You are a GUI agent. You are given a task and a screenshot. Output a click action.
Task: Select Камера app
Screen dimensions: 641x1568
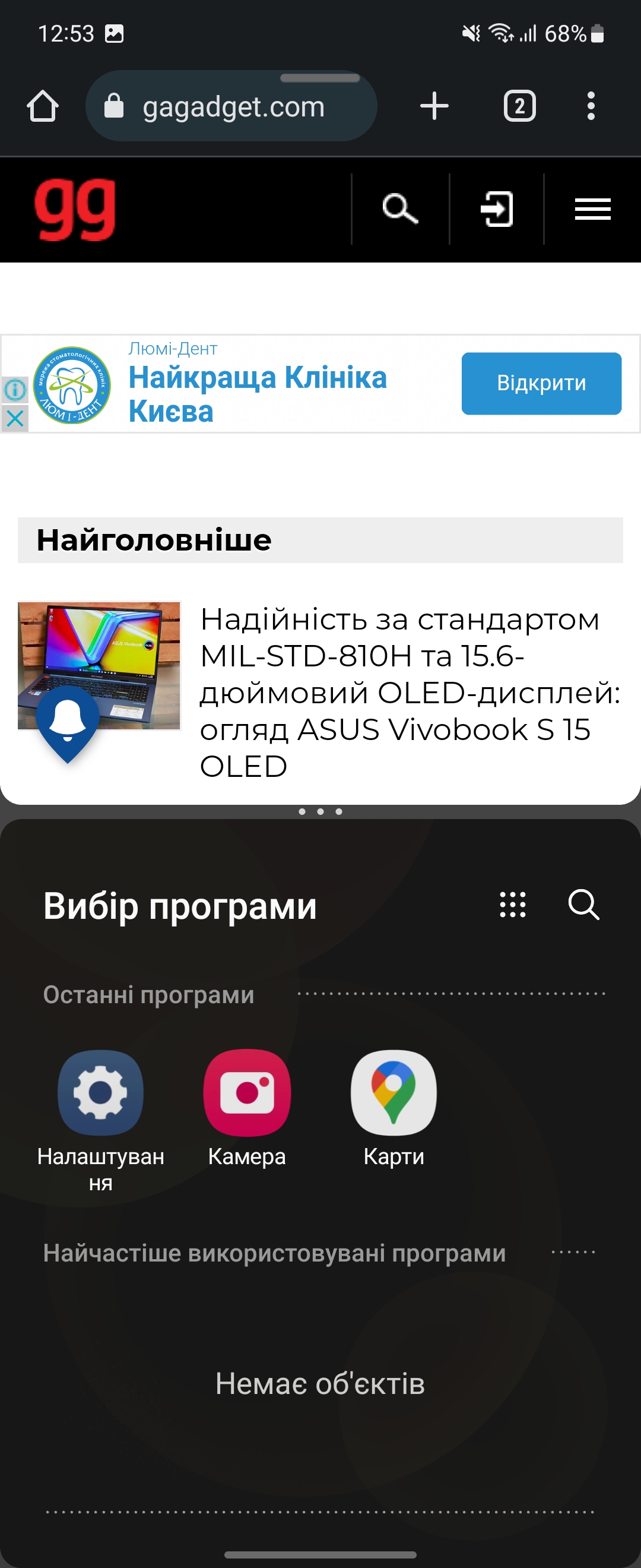pyautogui.click(x=247, y=1093)
